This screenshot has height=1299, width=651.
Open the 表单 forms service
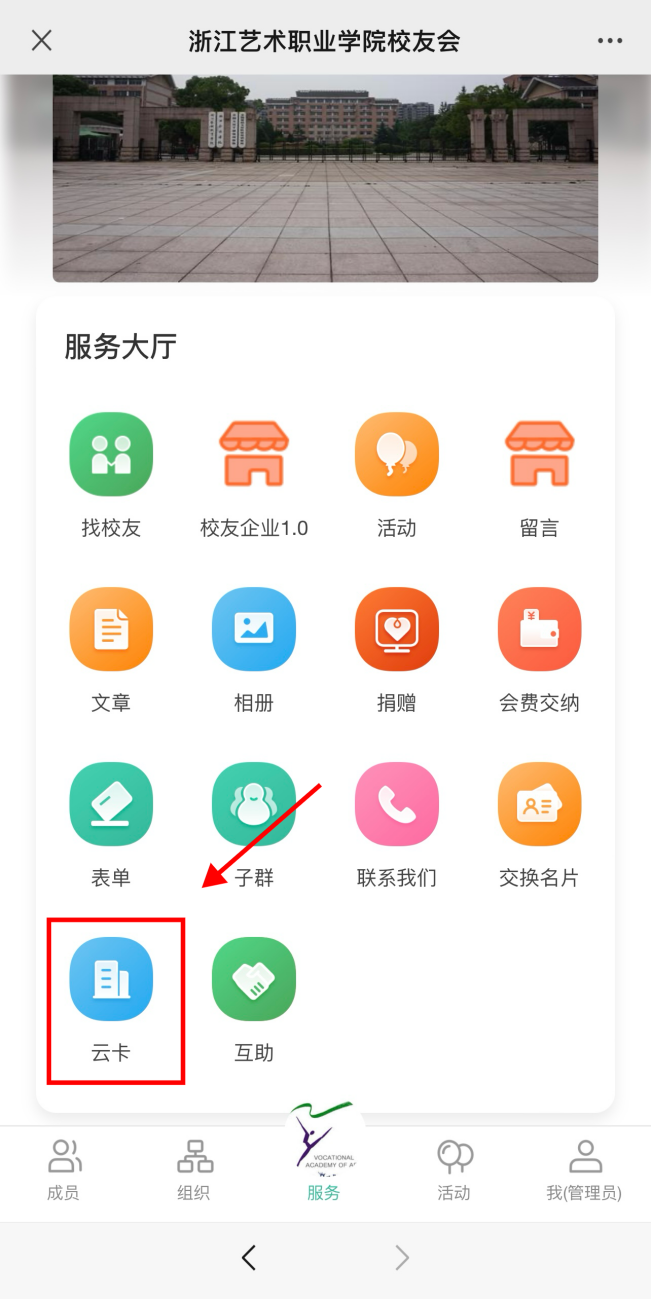pyautogui.click(x=111, y=805)
